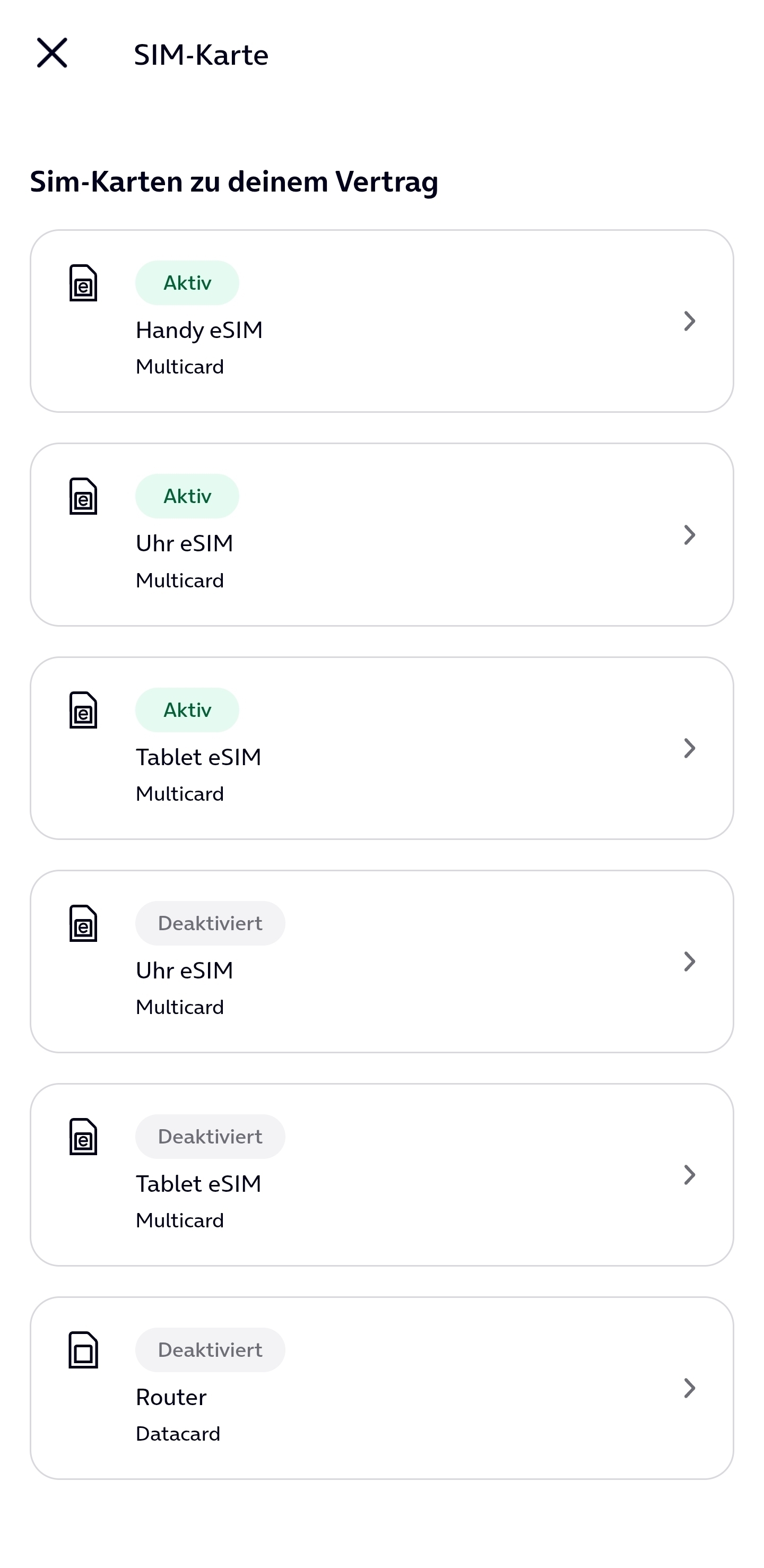Open the deactivated Uhr eSIM card
Image resolution: width=764 pixels, height=1568 pixels.
pos(381,961)
